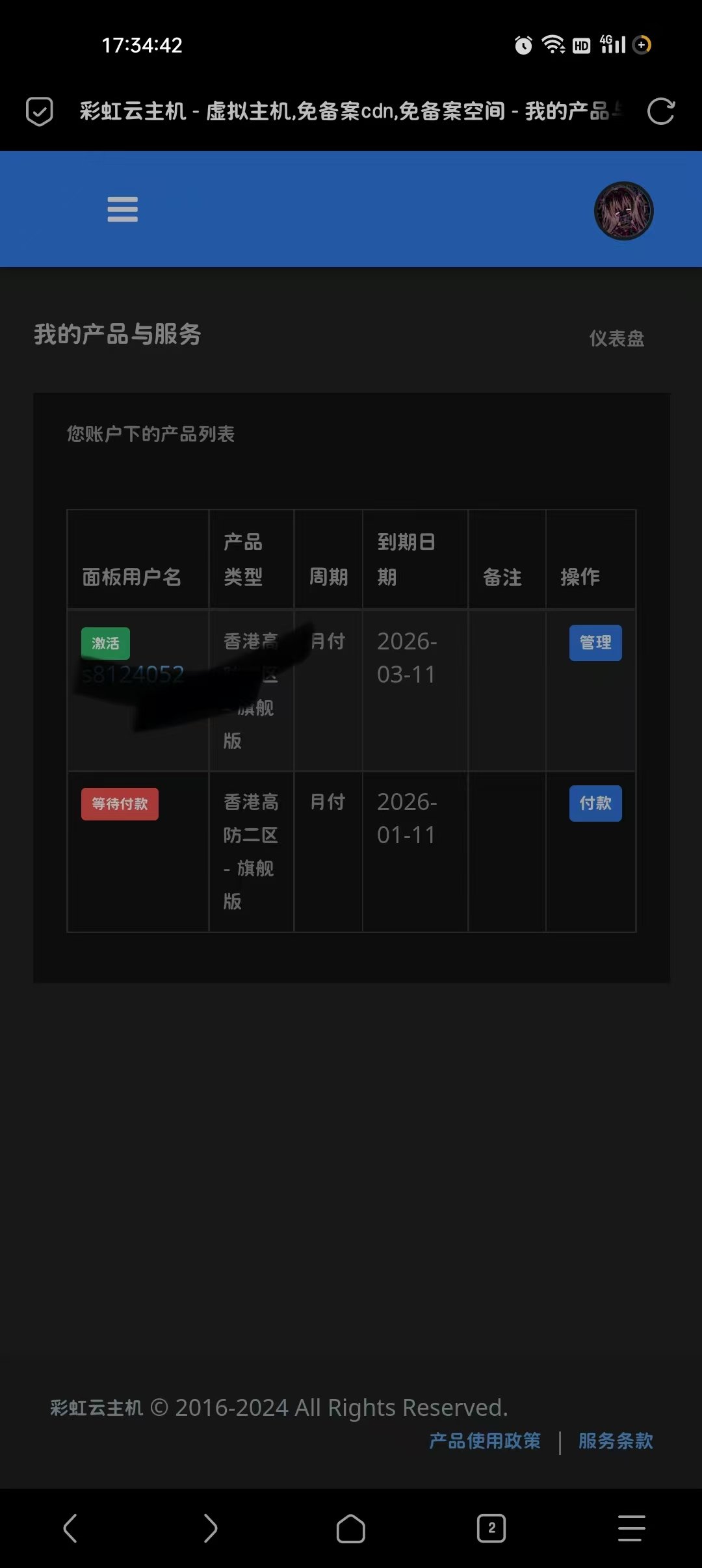Tap the site security shield icon

point(39,111)
